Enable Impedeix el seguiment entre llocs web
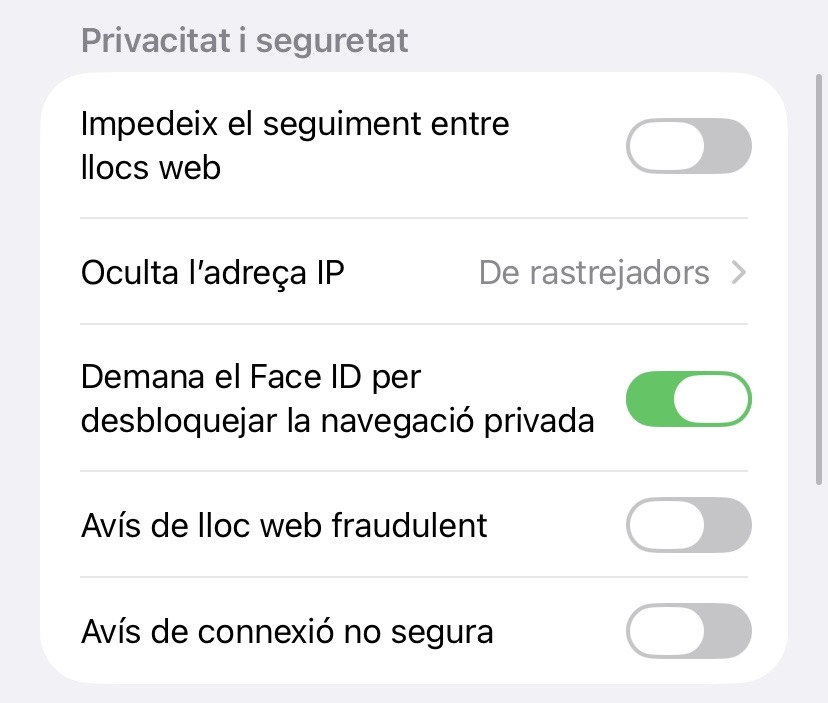 688,146
